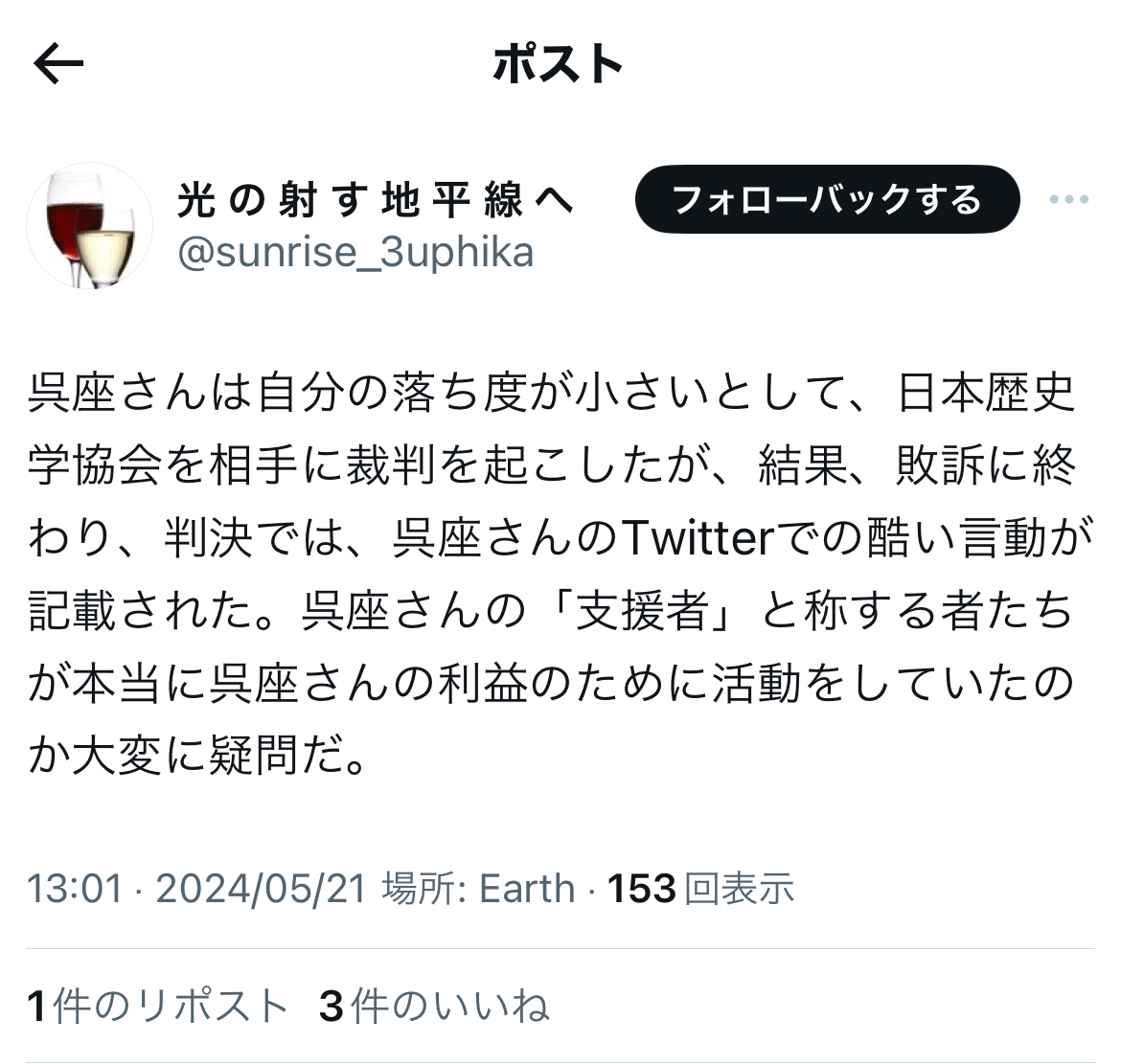Go back with the arrow icon

[x=58, y=63]
